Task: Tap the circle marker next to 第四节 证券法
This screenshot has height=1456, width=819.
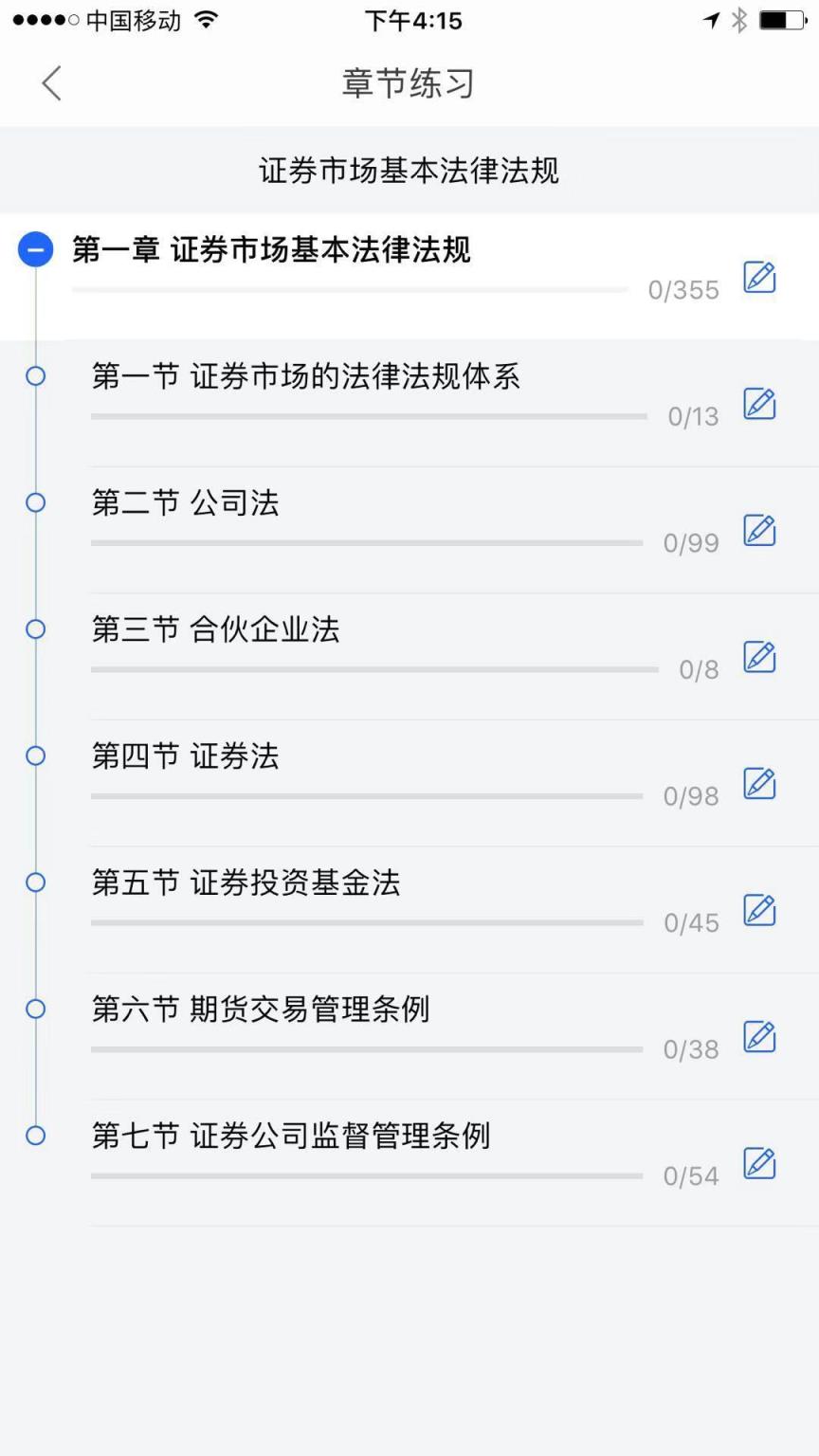Action: pyautogui.click(x=35, y=755)
